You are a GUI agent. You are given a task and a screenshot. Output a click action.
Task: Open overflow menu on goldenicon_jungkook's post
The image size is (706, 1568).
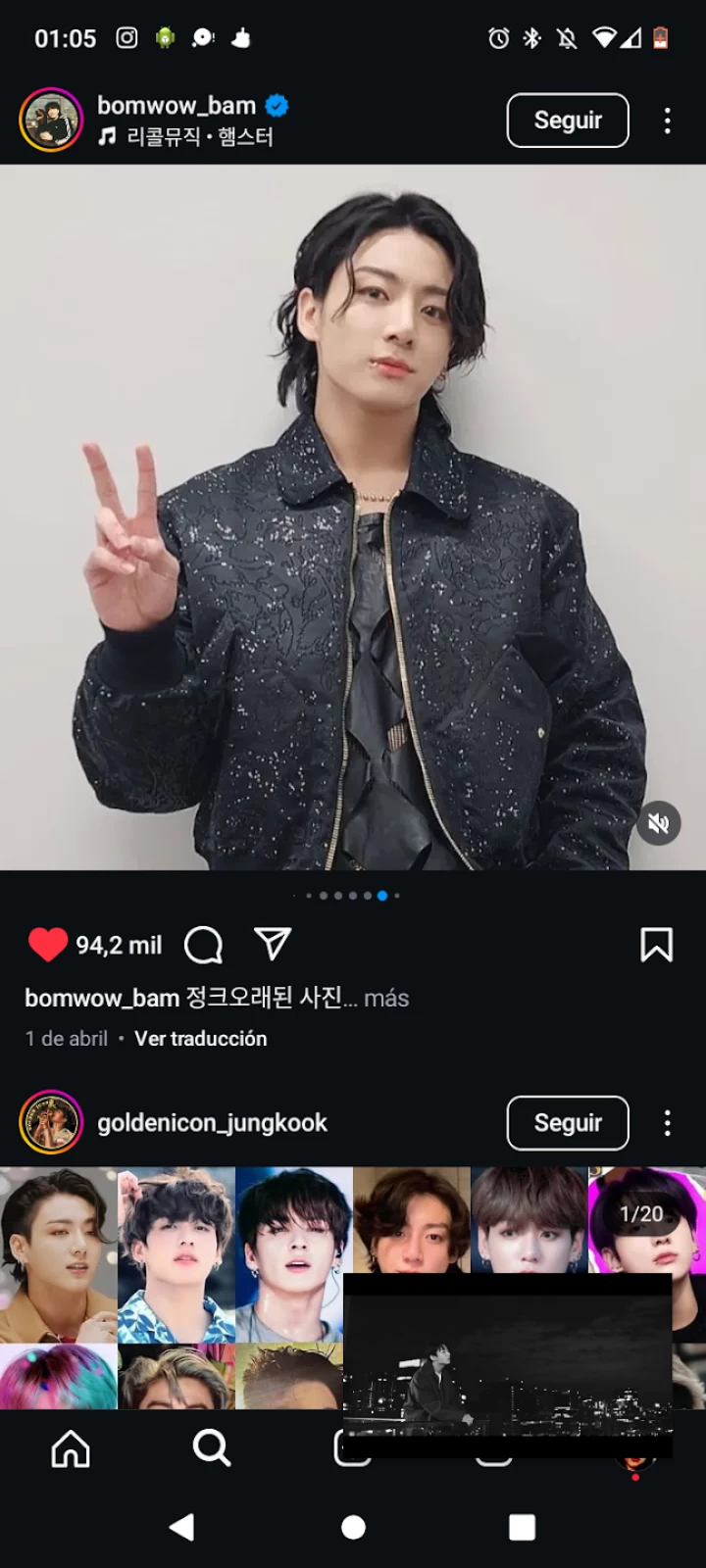(667, 1123)
